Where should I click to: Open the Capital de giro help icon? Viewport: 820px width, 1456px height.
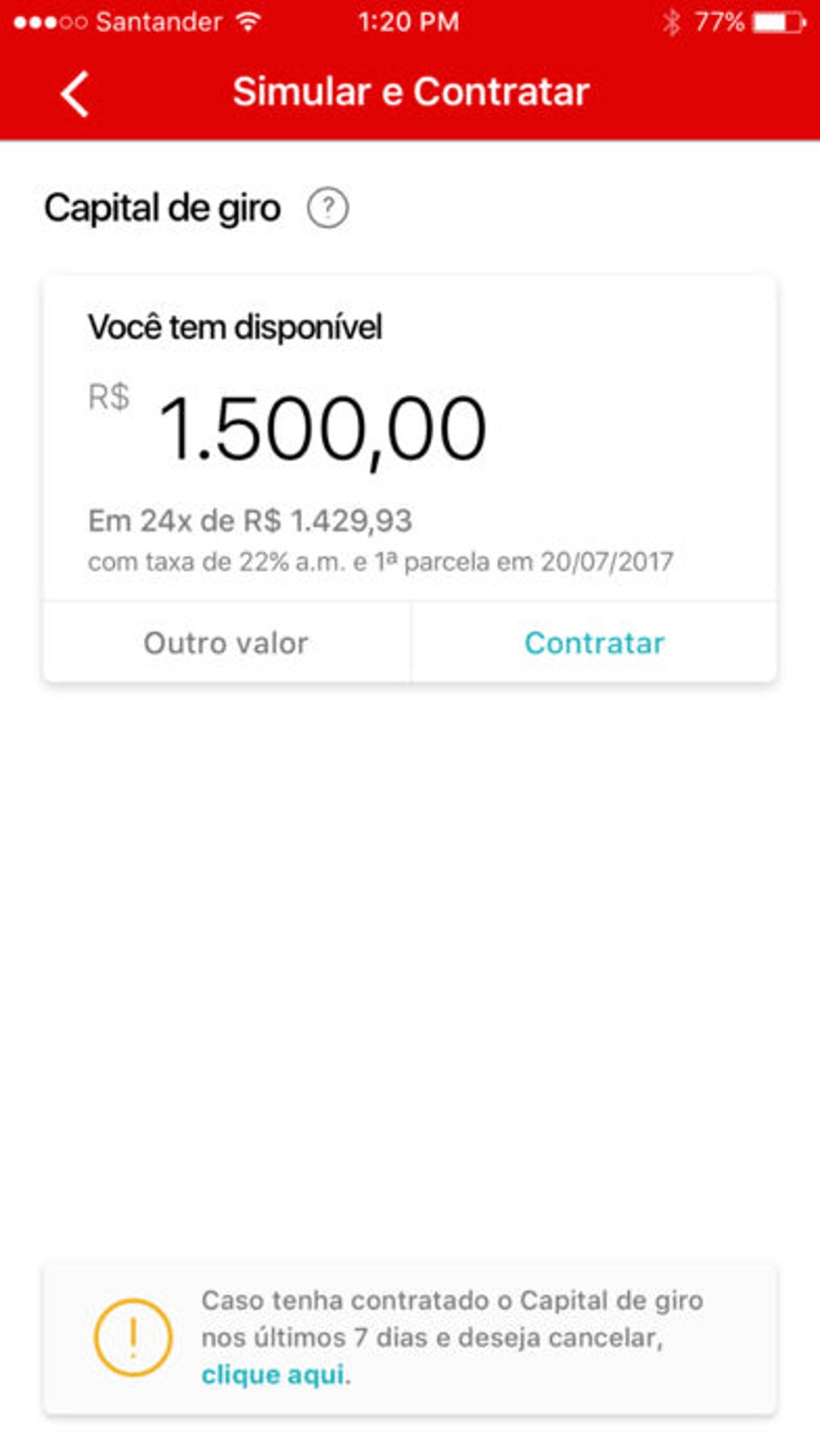tap(328, 208)
